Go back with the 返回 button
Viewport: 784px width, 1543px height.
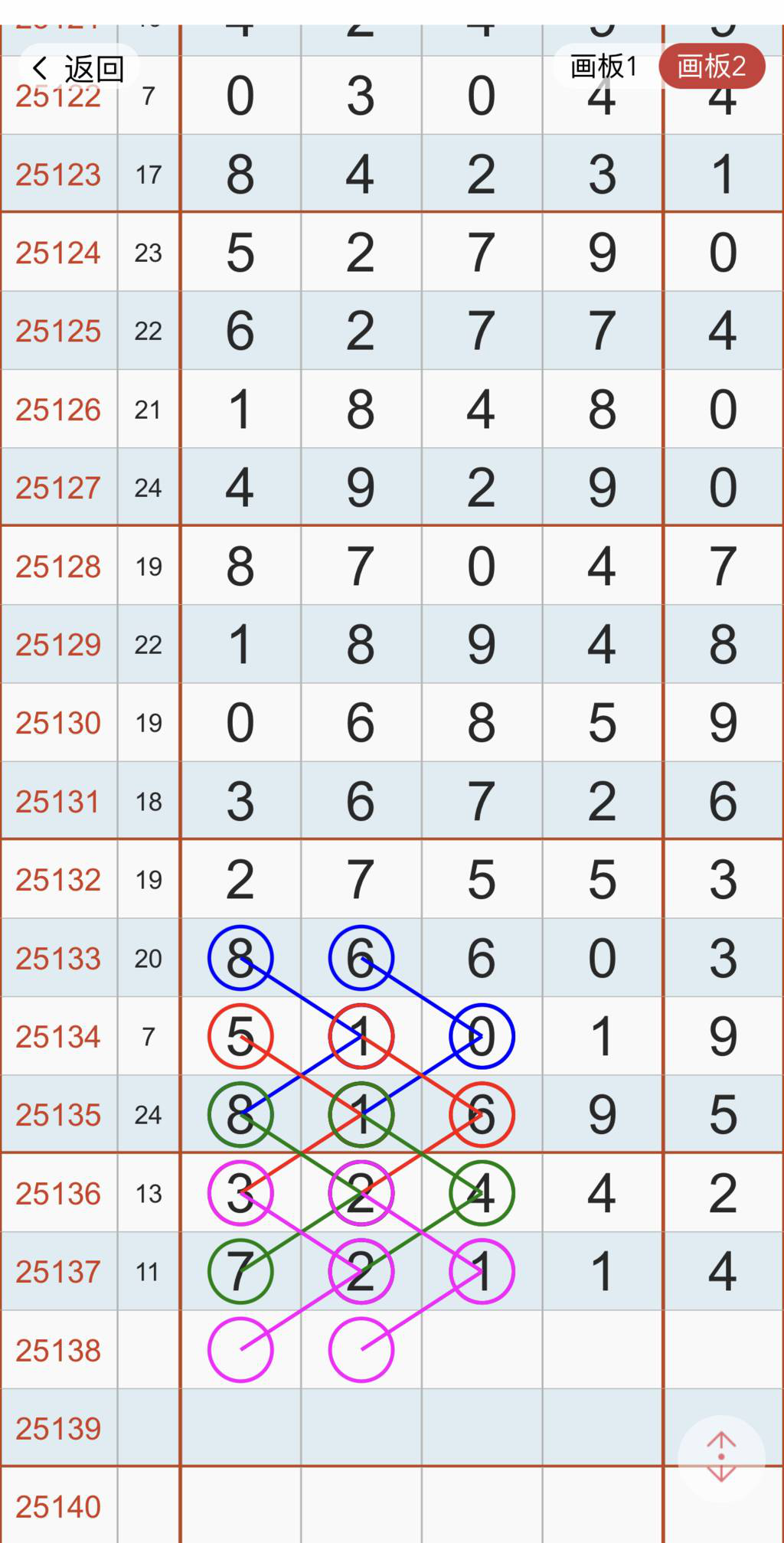pos(78,69)
